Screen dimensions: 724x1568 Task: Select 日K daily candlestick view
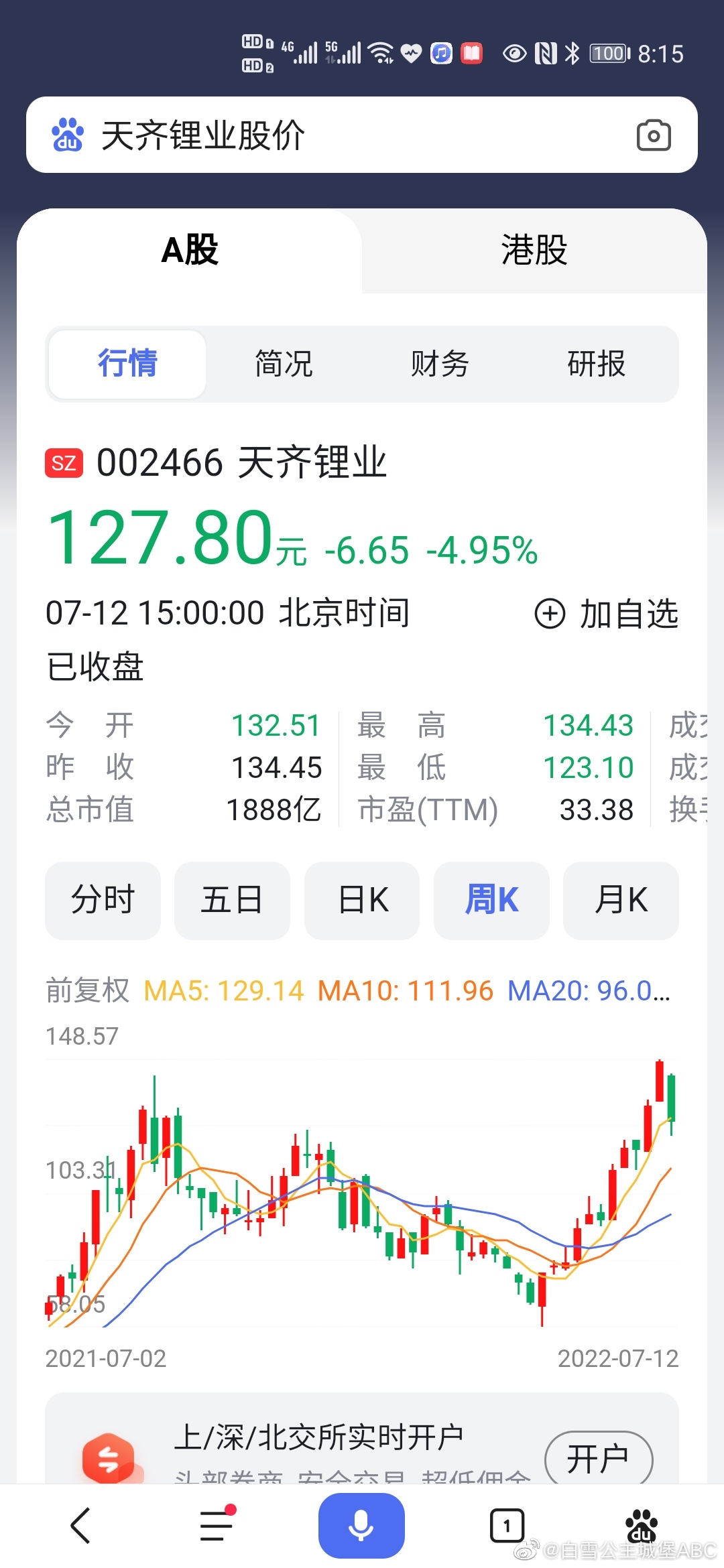pyautogui.click(x=361, y=900)
